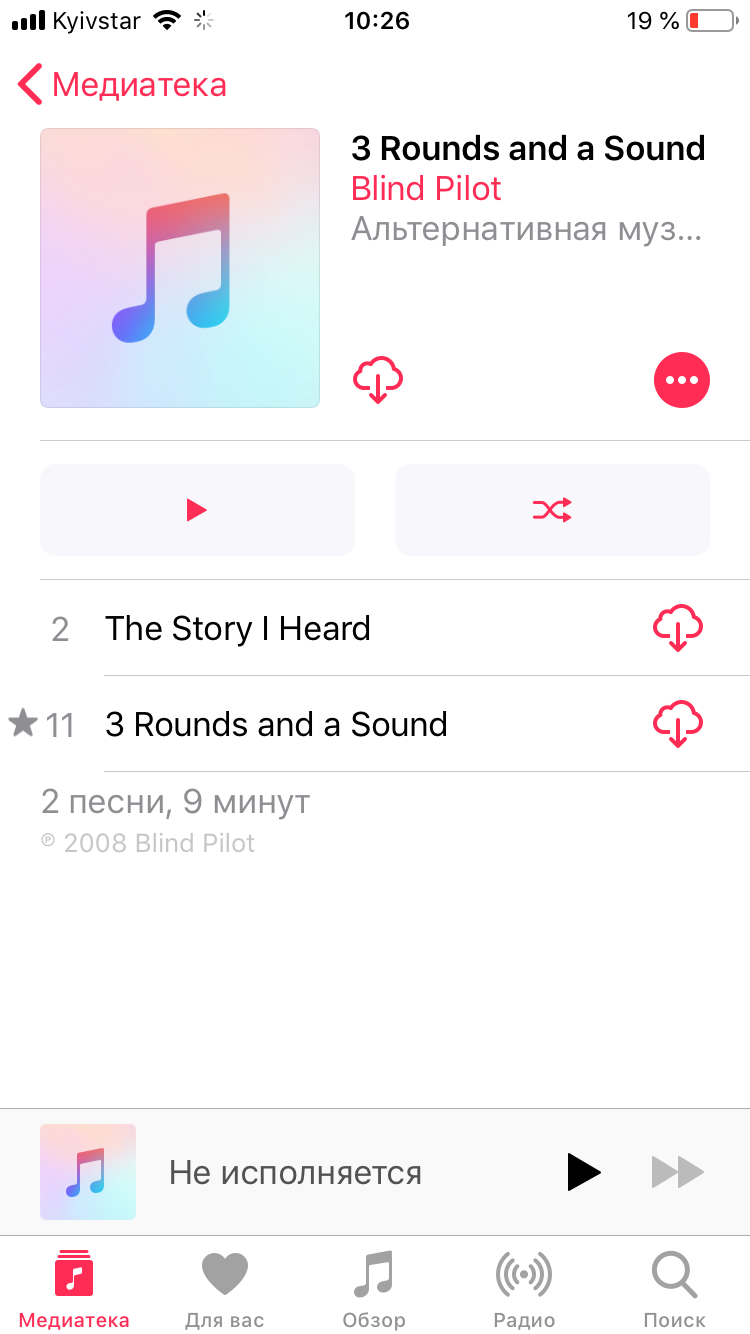Image resolution: width=750 pixels, height=1334 pixels.
Task: Open the album's more options menu
Action: click(x=681, y=380)
